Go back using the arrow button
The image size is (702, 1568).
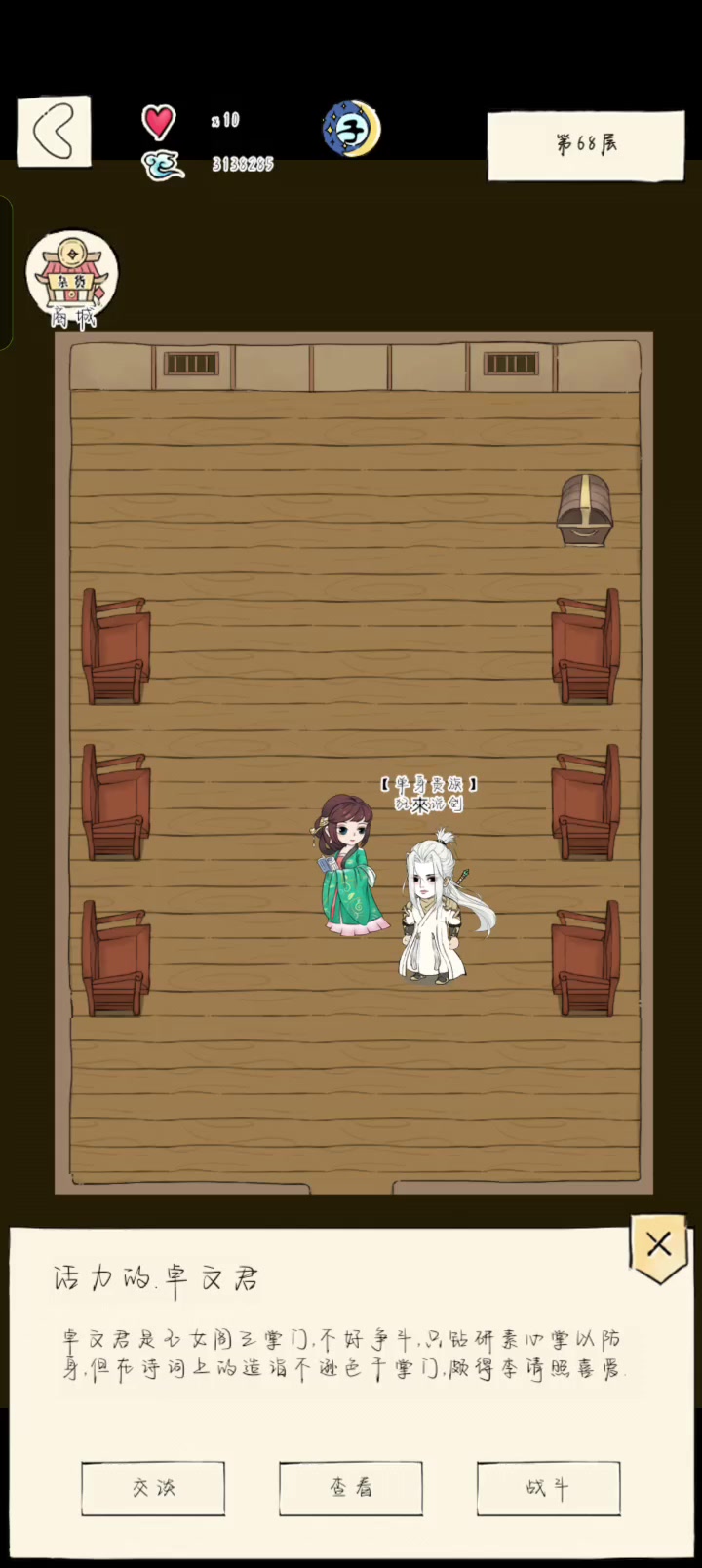(x=54, y=131)
